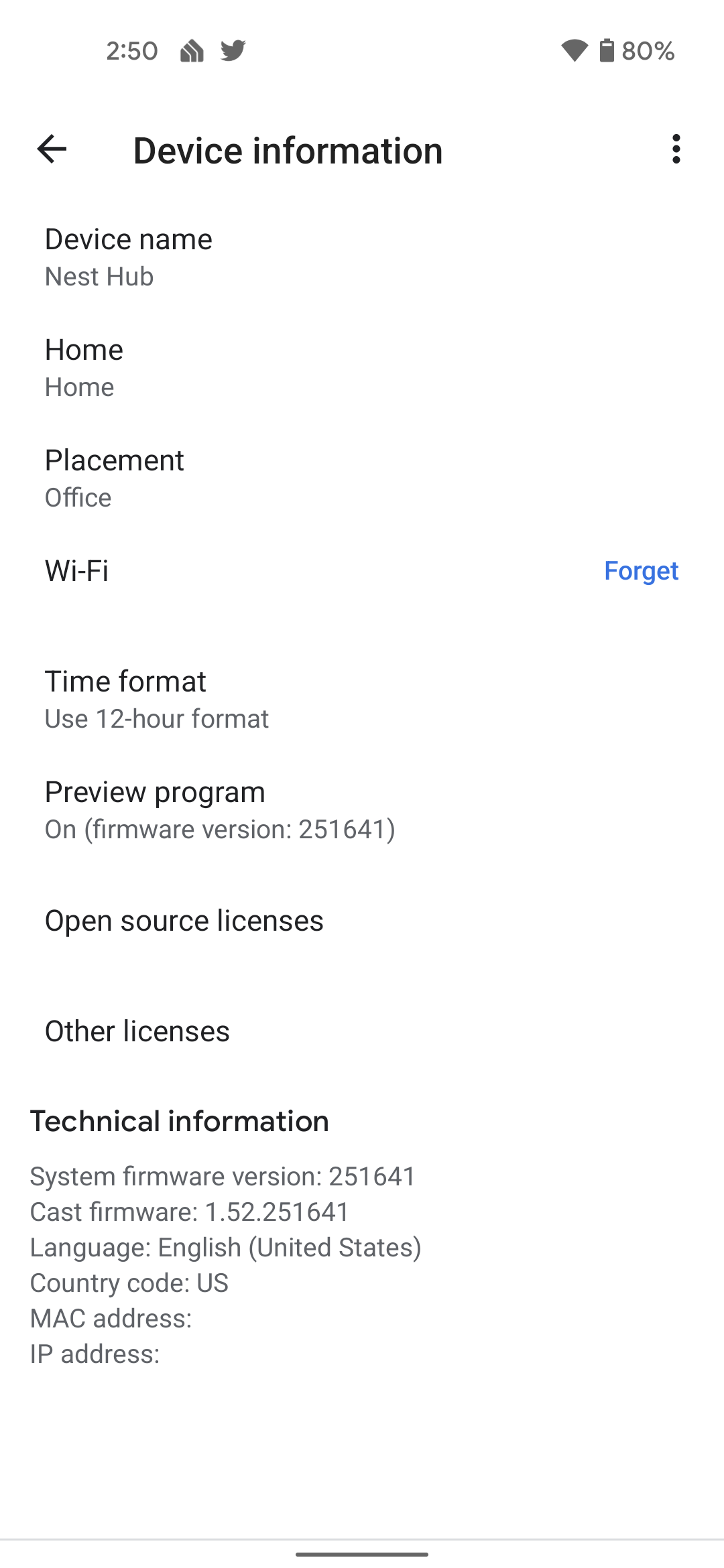The width and height of the screenshot is (724, 1568).
Task: Tap the clock showing 2:50
Action: tap(131, 50)
